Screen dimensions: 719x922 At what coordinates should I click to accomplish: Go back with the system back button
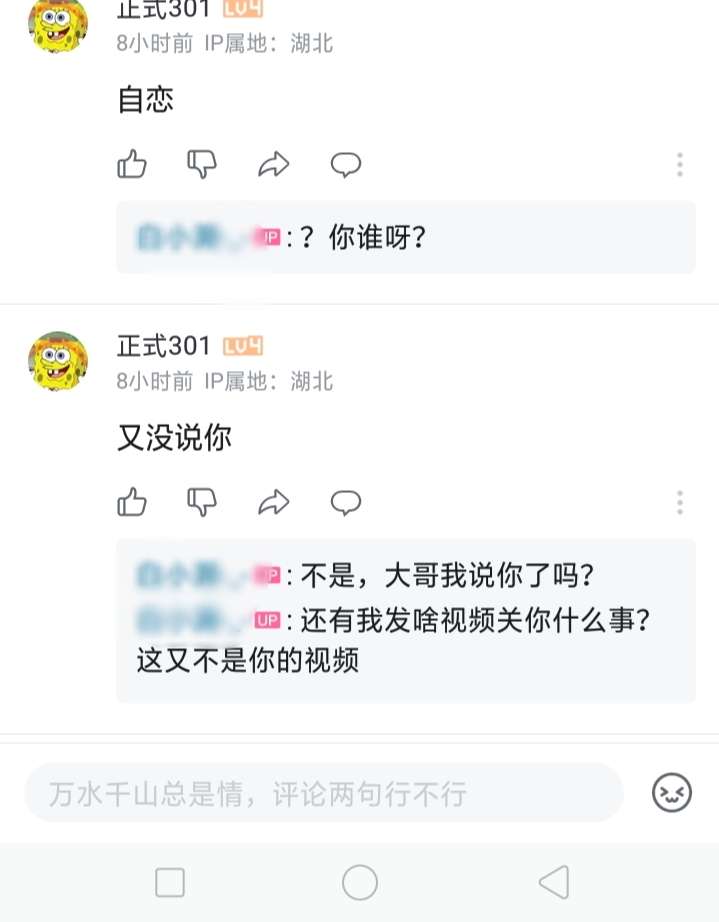click(x=553, y=882)
